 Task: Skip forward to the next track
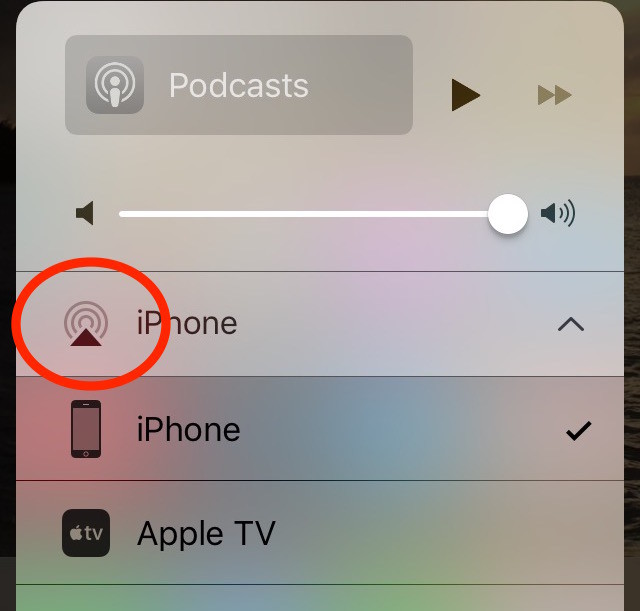coord(554,95)
